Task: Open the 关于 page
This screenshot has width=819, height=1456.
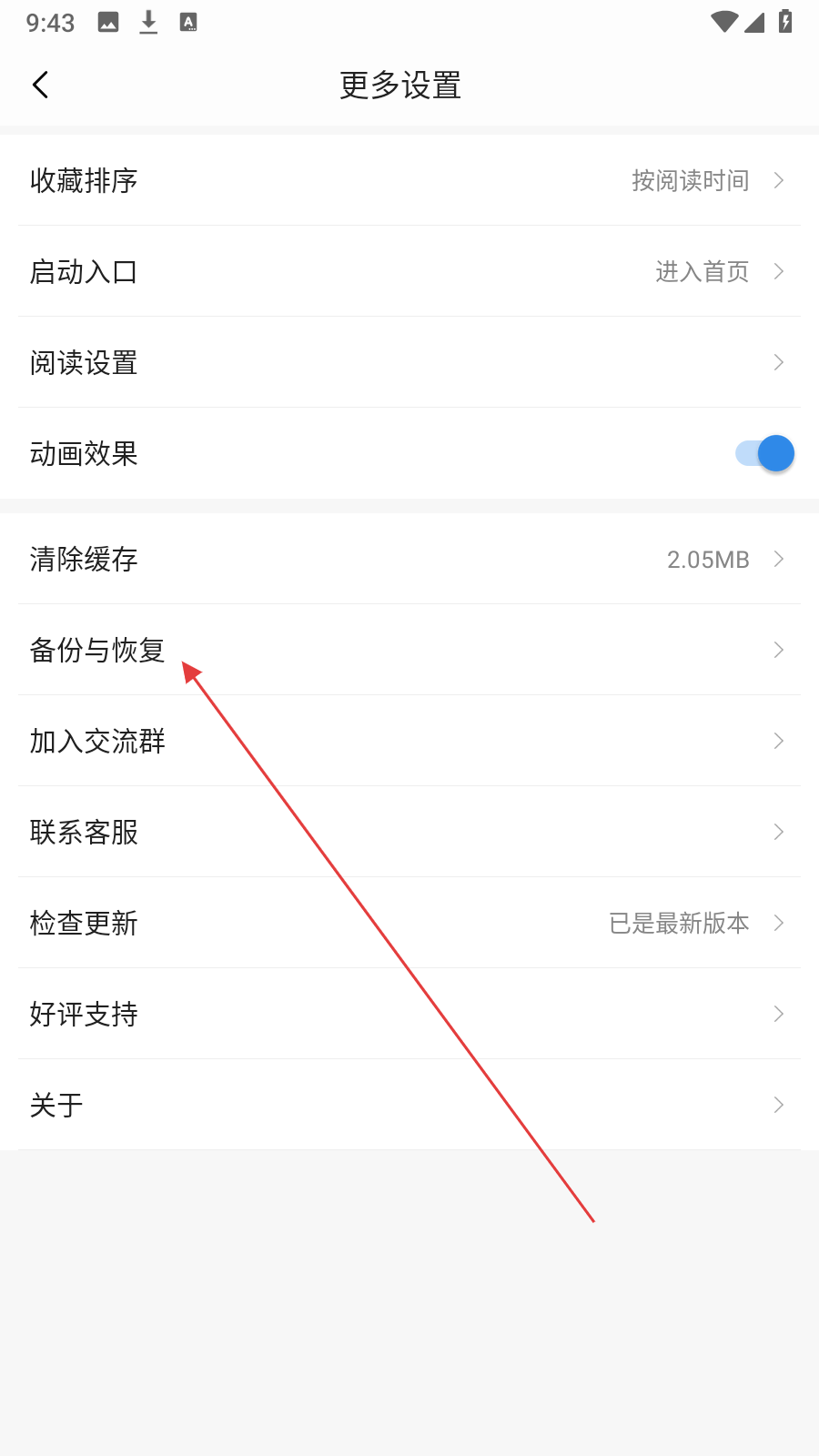Action: click(409, 1105)
